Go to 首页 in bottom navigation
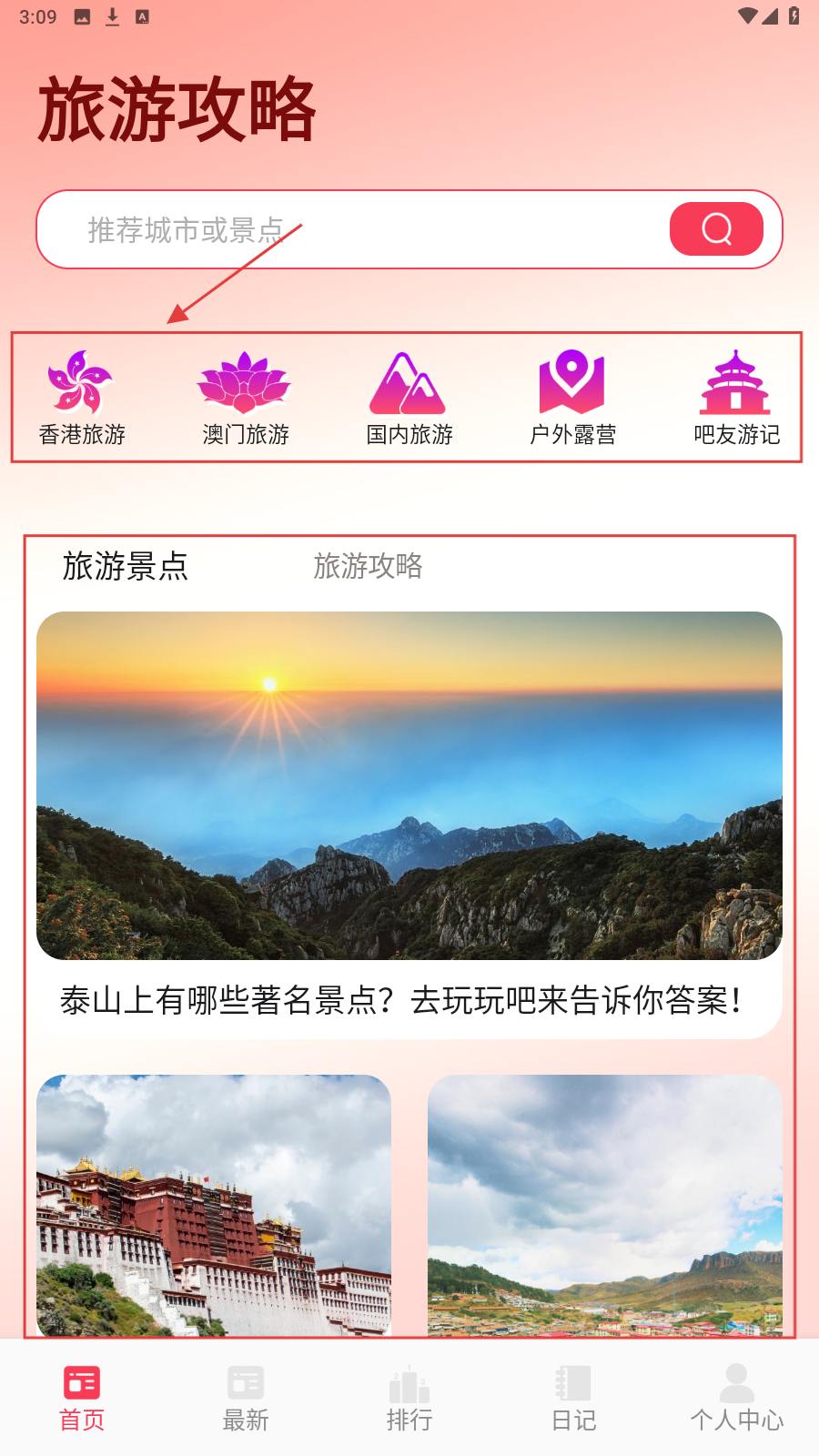This screenshot has height=1456, width=819. pyautogui.click(x=82, y=1397)
